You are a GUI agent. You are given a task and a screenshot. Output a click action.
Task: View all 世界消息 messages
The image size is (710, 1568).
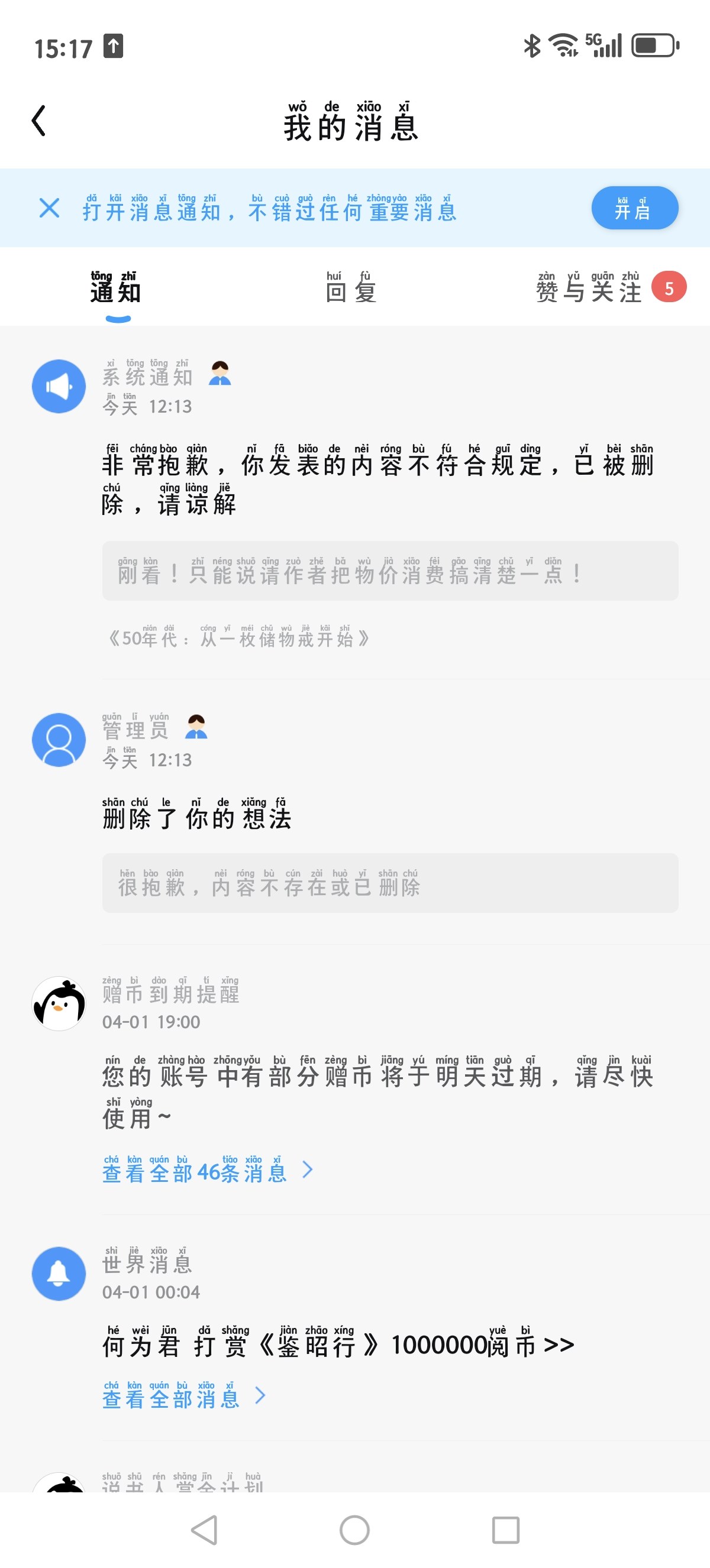(x=183, y=1396)
